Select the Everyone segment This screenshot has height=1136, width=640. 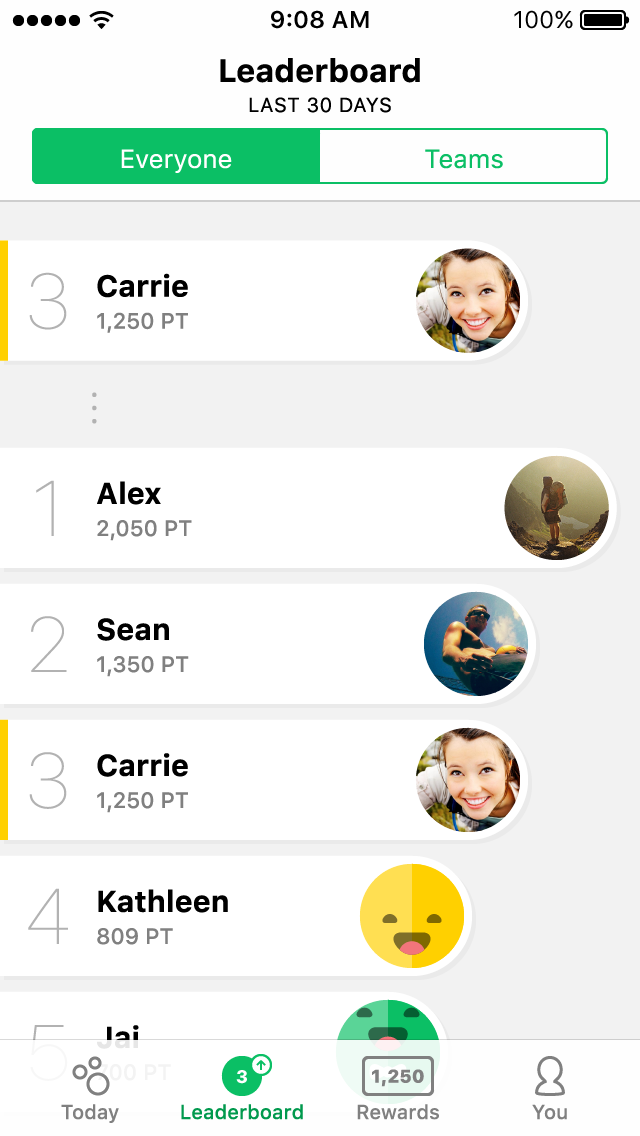(176, 157)
